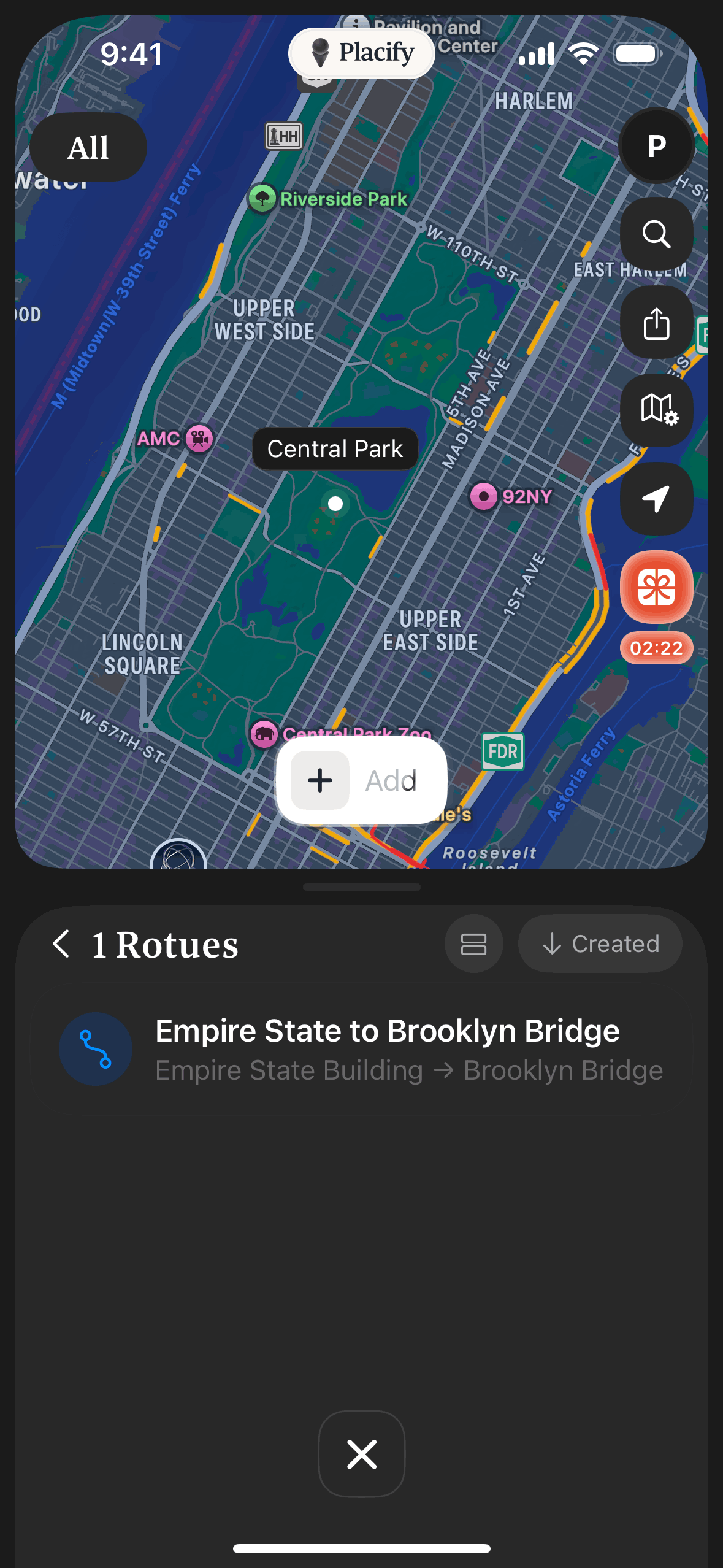Open the search magnifier on the map

point(656,234)
